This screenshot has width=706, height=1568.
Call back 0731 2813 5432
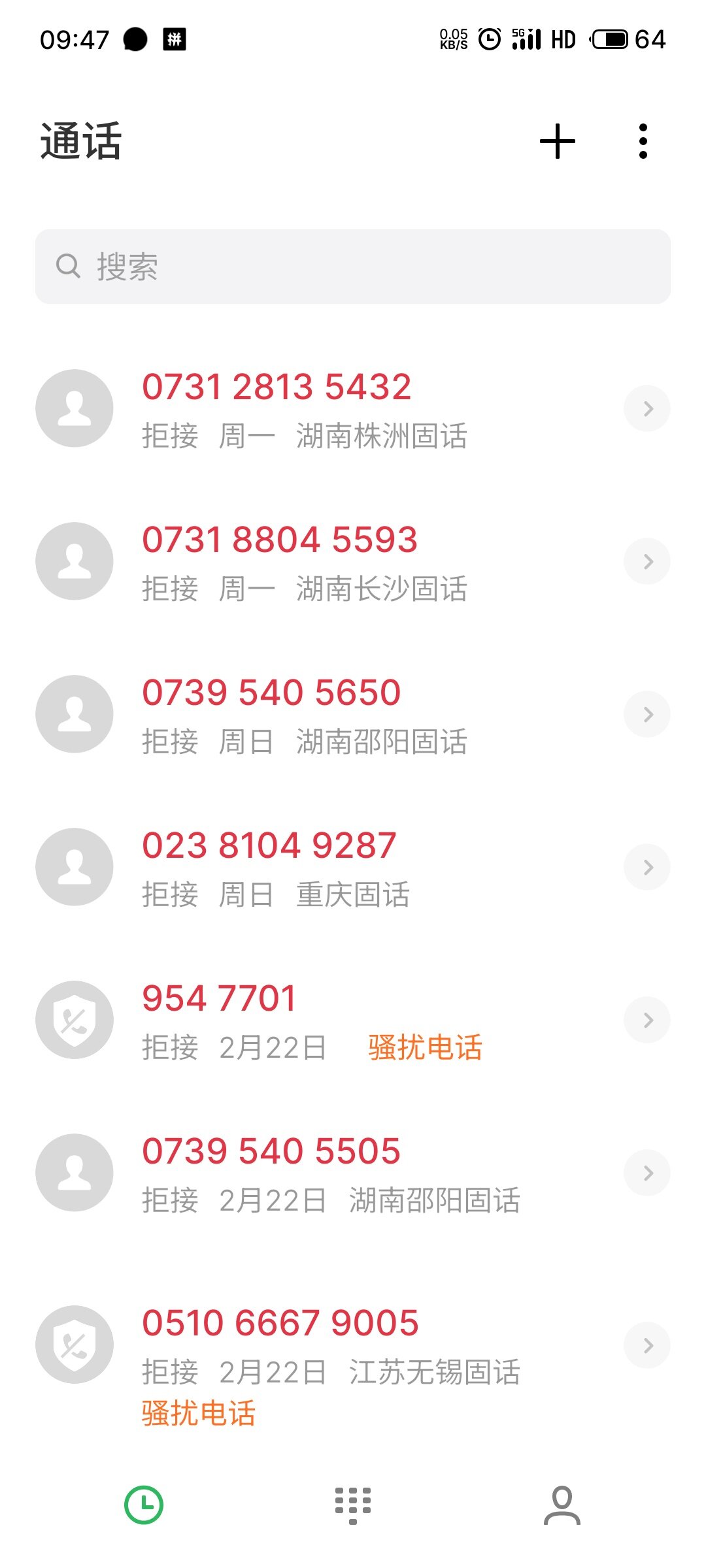point(353,409)
